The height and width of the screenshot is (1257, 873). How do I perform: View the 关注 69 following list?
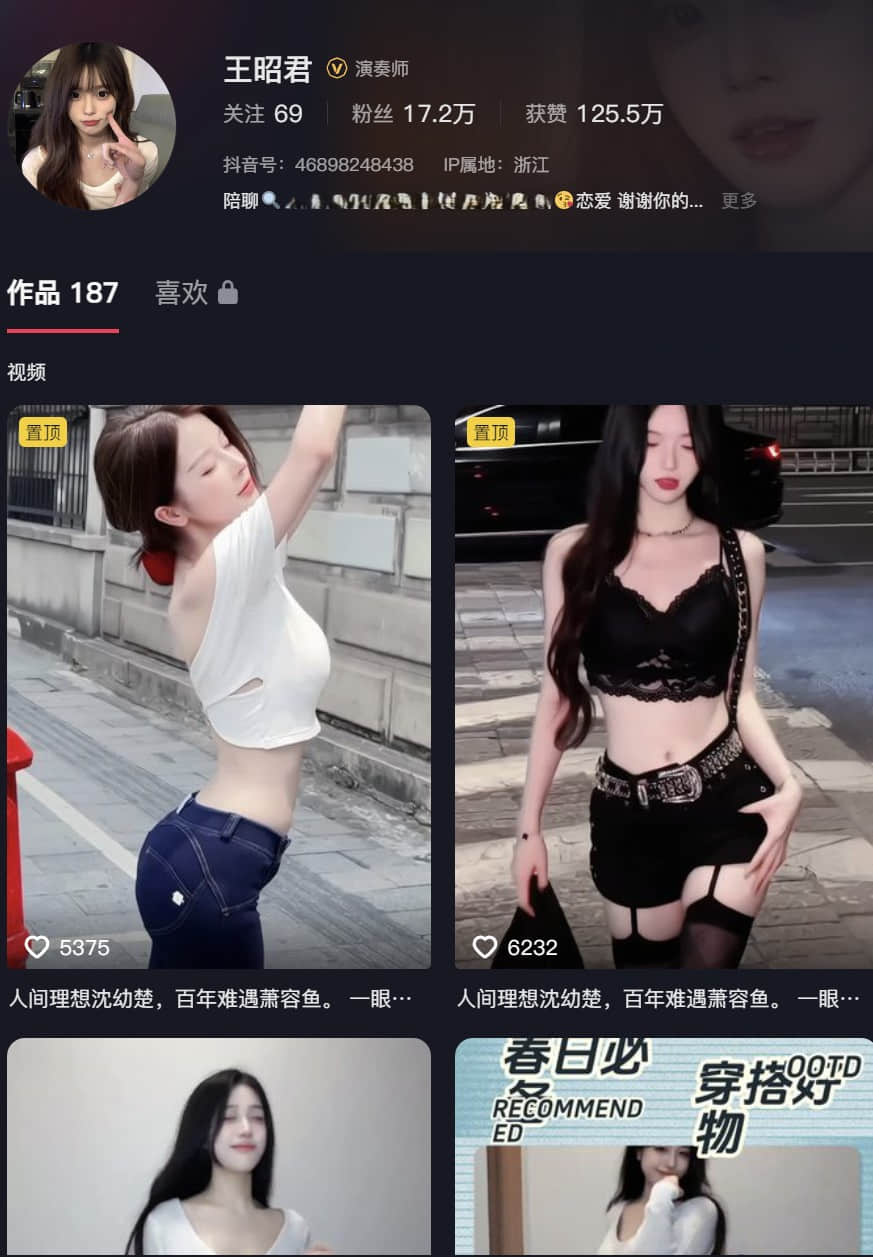(263, 114)
